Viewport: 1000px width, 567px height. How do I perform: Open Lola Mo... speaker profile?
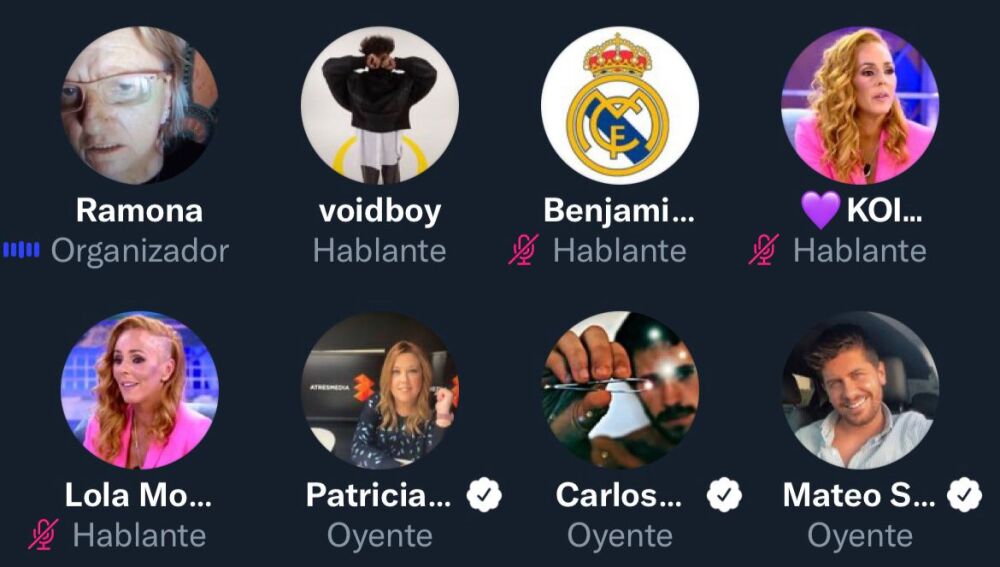pyautogui.click(x=139, y=390)
